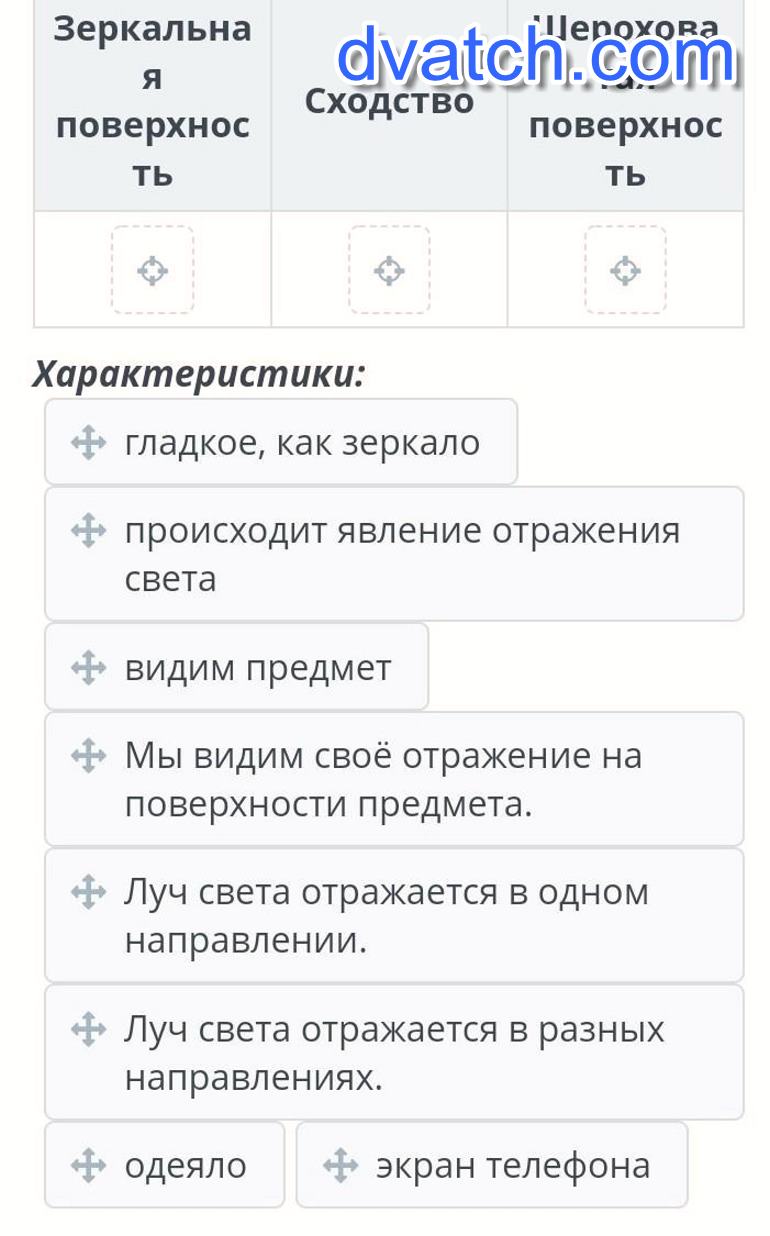Viewport: 770px width, 1236px height.
Task: Pick the "видим предмет" characteristic
Action: pyautogui.click(x=237, y=667)
